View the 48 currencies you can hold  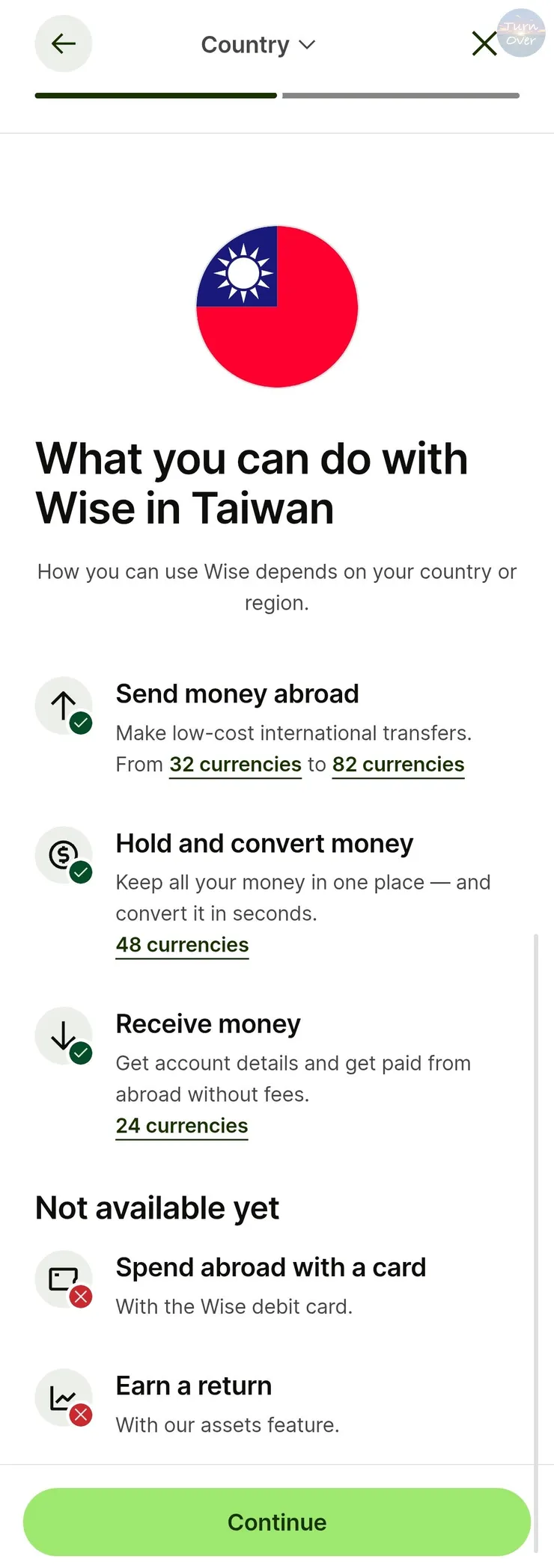(x=182, y=945)
